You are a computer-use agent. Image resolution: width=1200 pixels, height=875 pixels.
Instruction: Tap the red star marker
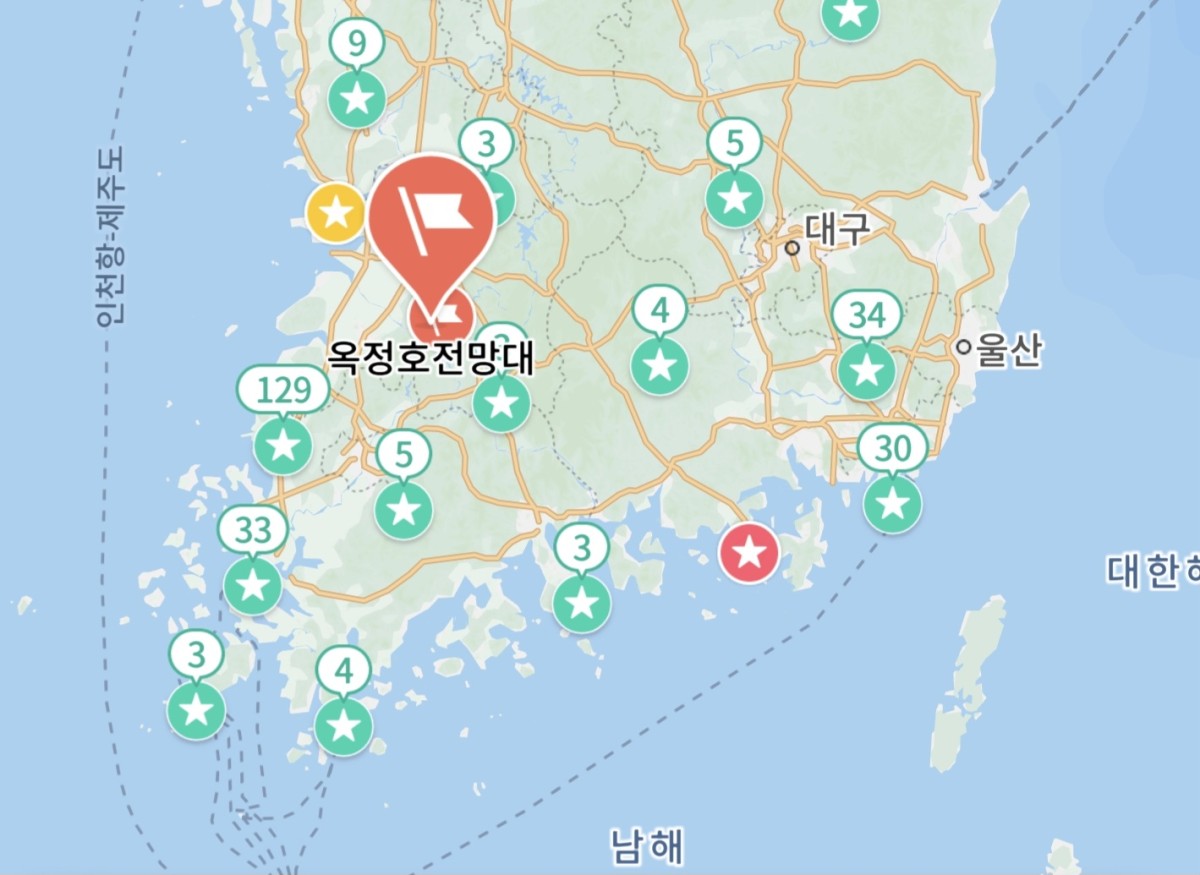(749, 552)
